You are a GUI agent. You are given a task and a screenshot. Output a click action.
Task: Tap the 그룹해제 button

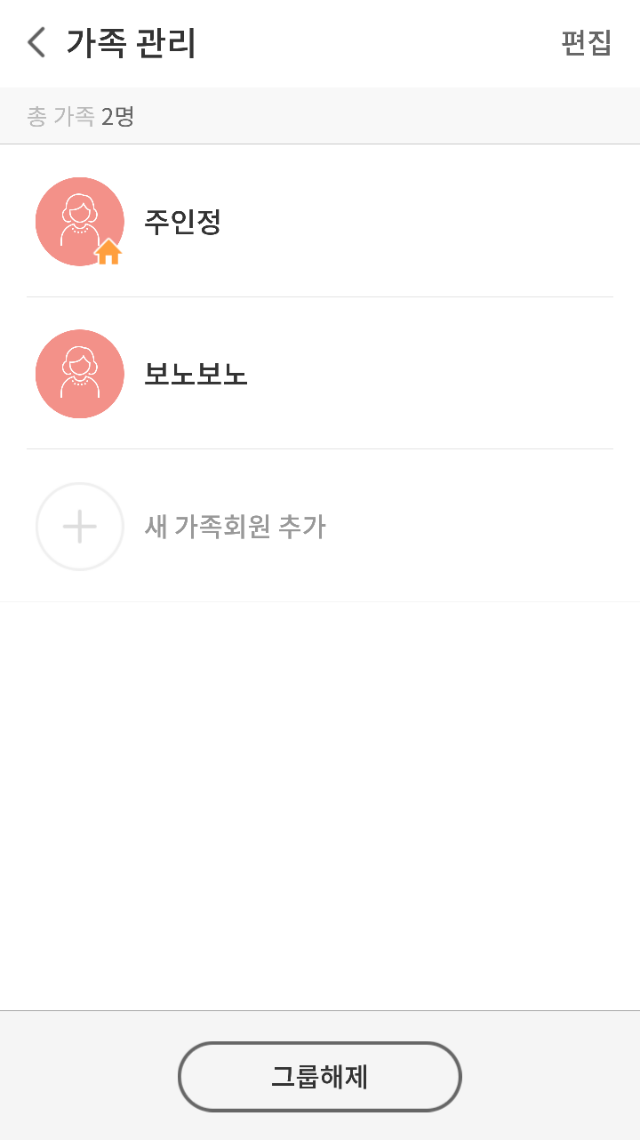click(320, 1077)
